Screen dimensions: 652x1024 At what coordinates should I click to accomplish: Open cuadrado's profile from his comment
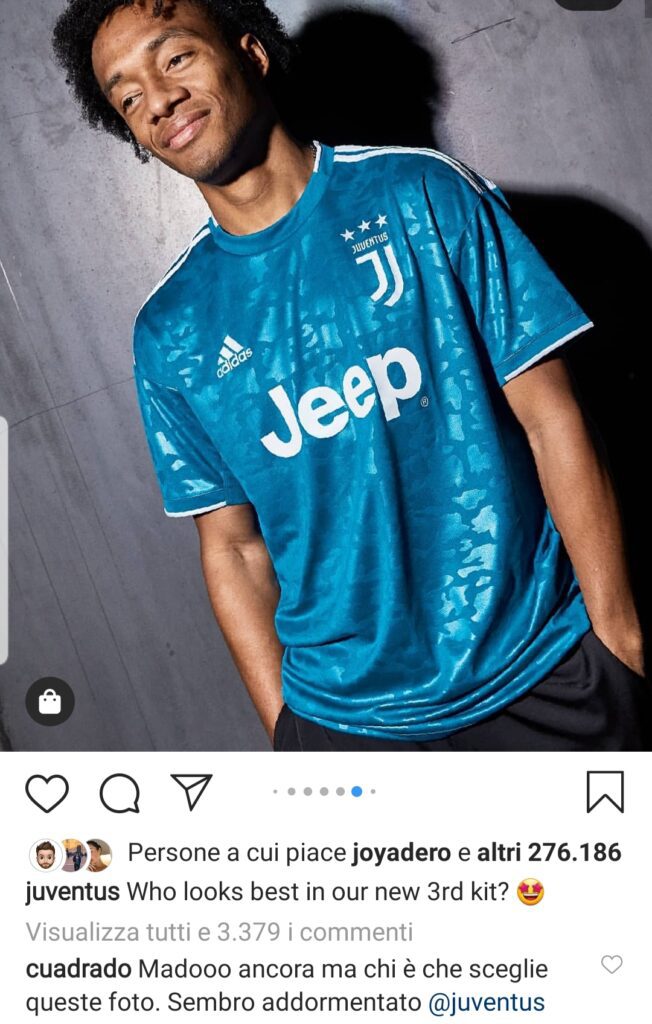click(x=77, y=969)
